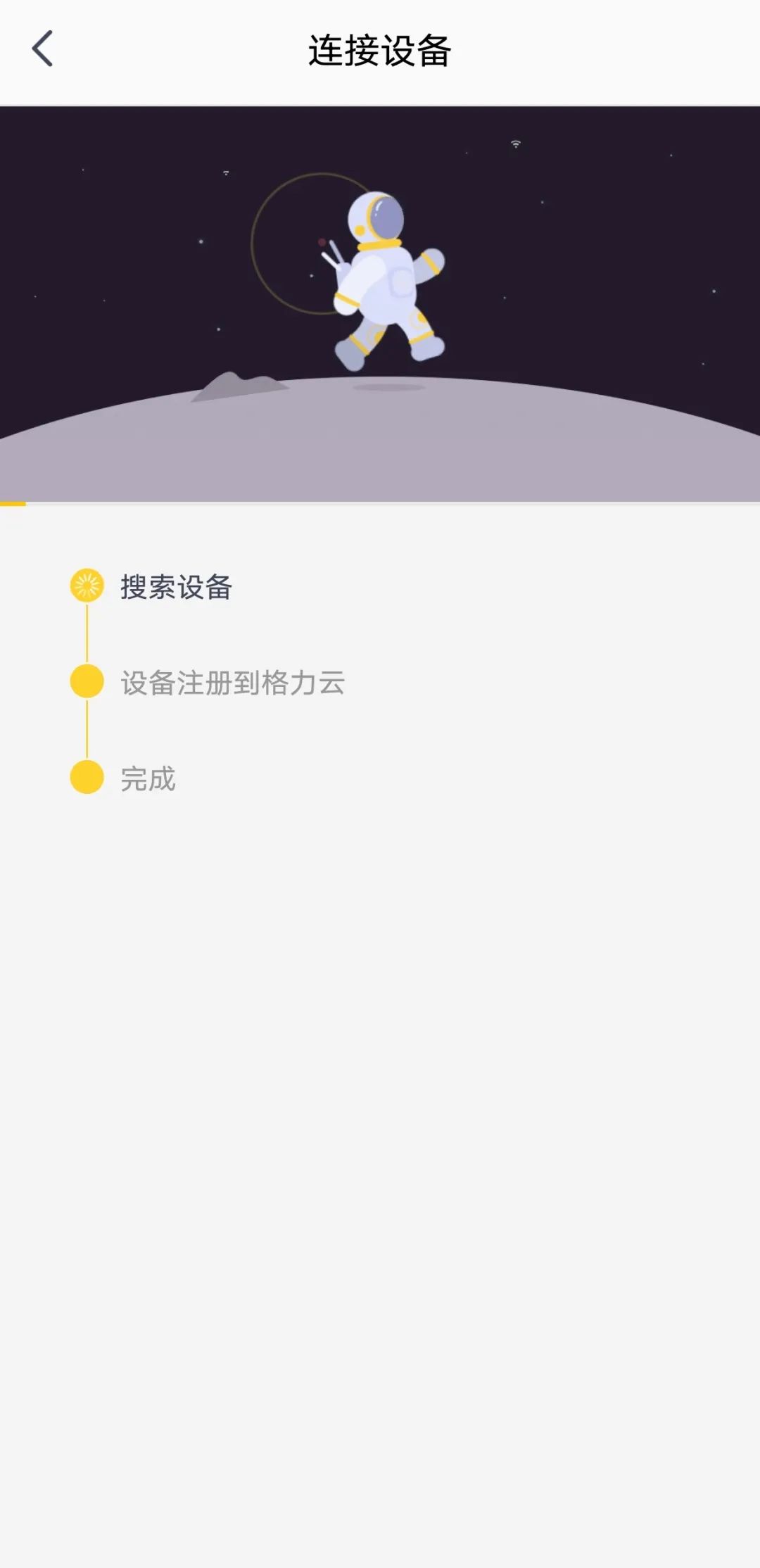Go back from the 连接设备 screen
This screenshot has height=1568, width=760.
(42, 49)
